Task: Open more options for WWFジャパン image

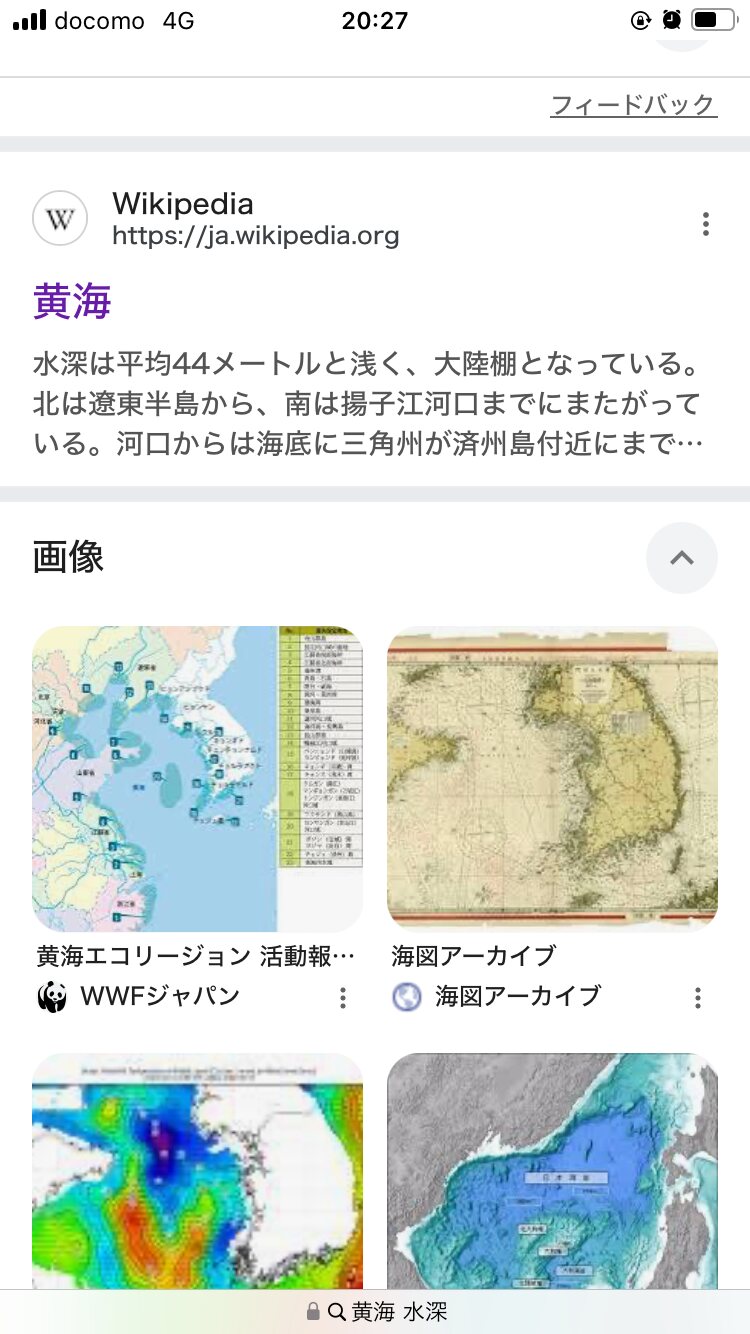Action: click(343, 997)
